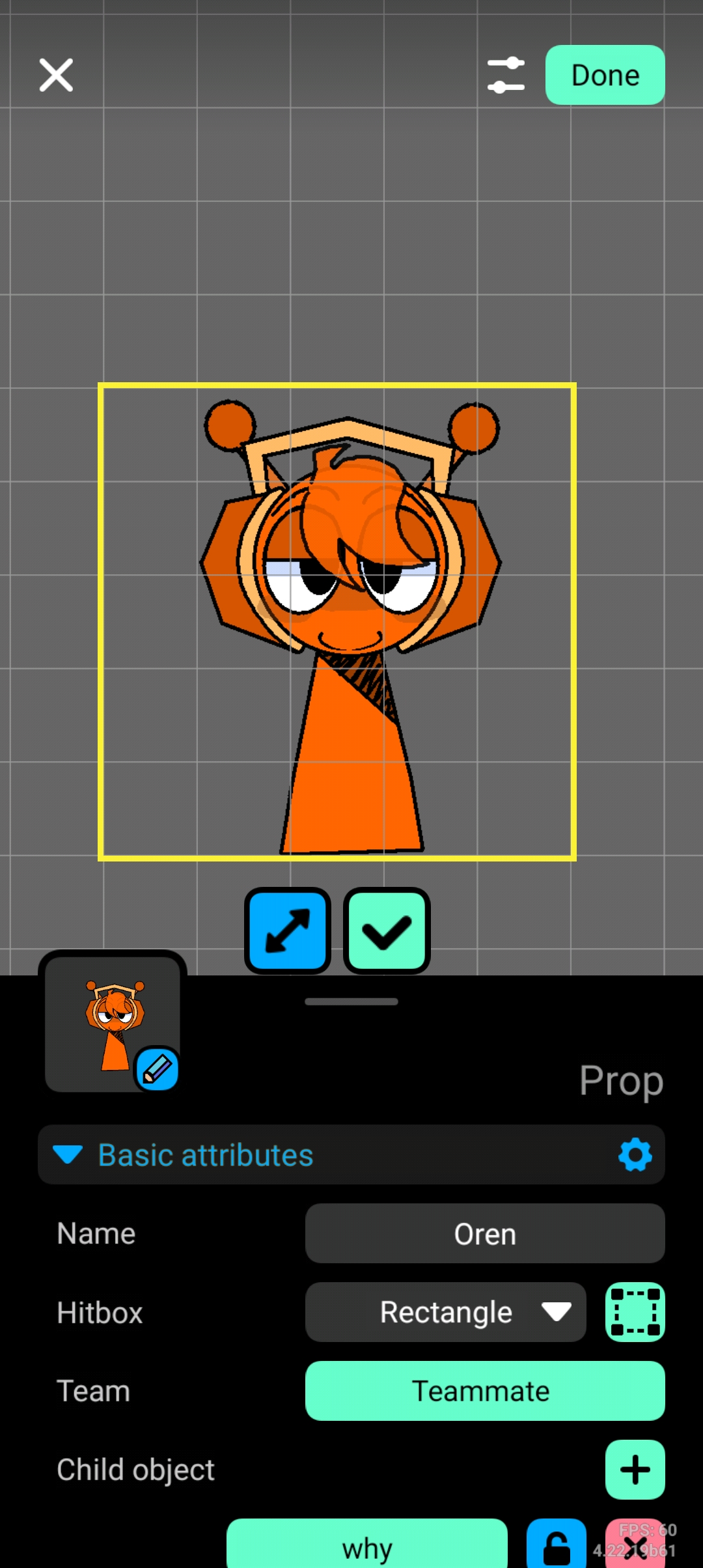Edit the Name field Oren
The height and width of the screenshot is (1568, 703).
coord(484,1233)
